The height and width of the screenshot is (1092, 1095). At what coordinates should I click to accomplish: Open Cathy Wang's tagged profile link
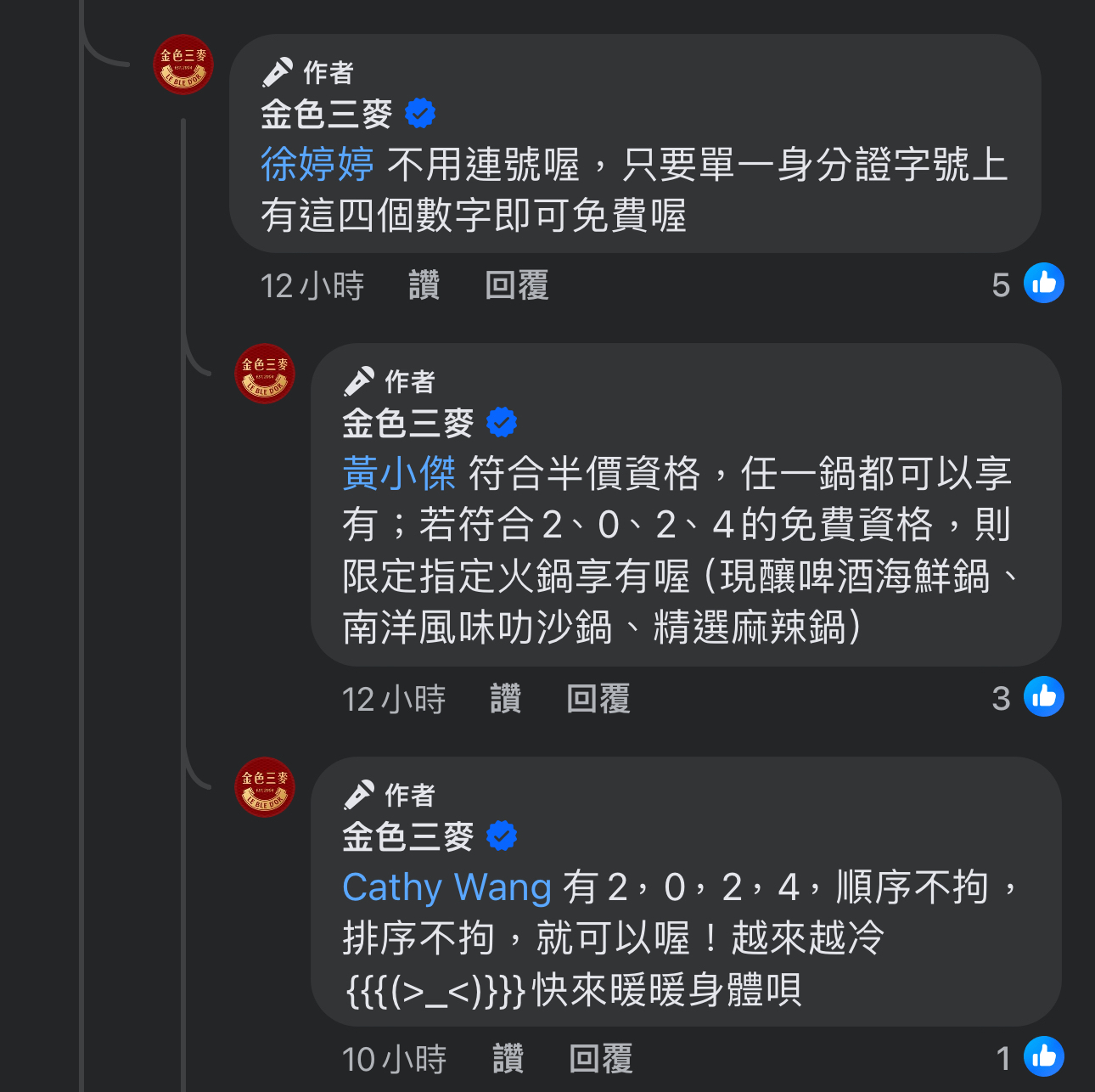point(446,887)
